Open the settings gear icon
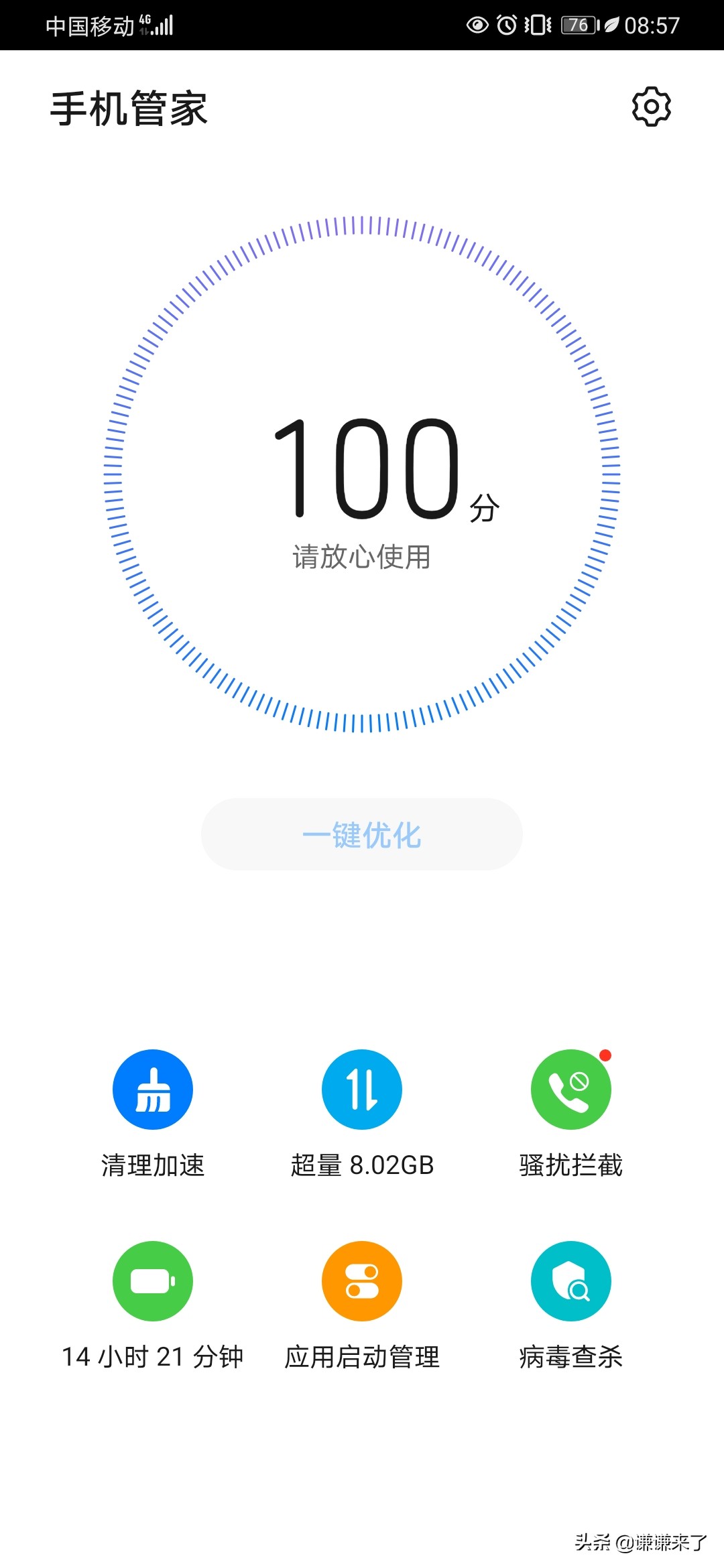Screen dimensions: 724x1568 [x=652, y=107]
